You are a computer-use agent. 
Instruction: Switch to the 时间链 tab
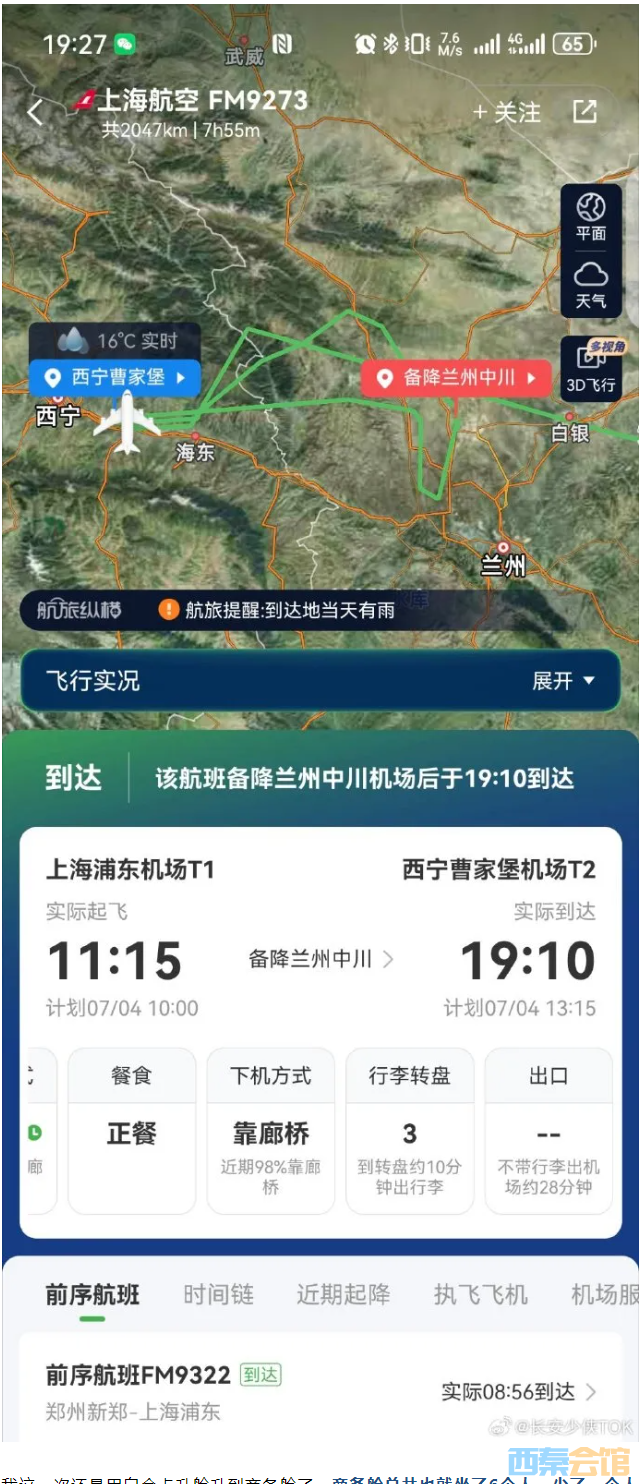[218, 1295]
